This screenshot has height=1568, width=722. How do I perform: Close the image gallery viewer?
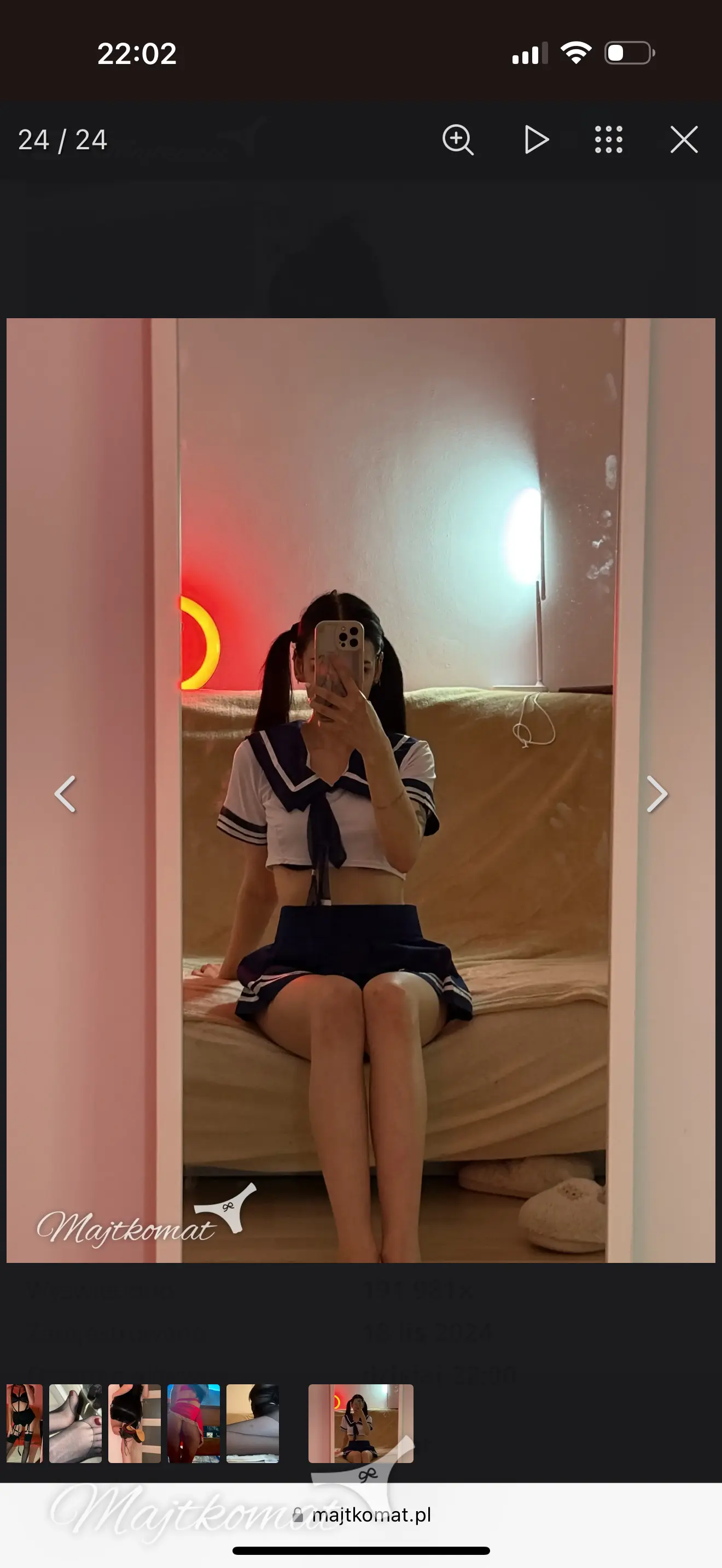pyautogui.click(x=684, y=140)
